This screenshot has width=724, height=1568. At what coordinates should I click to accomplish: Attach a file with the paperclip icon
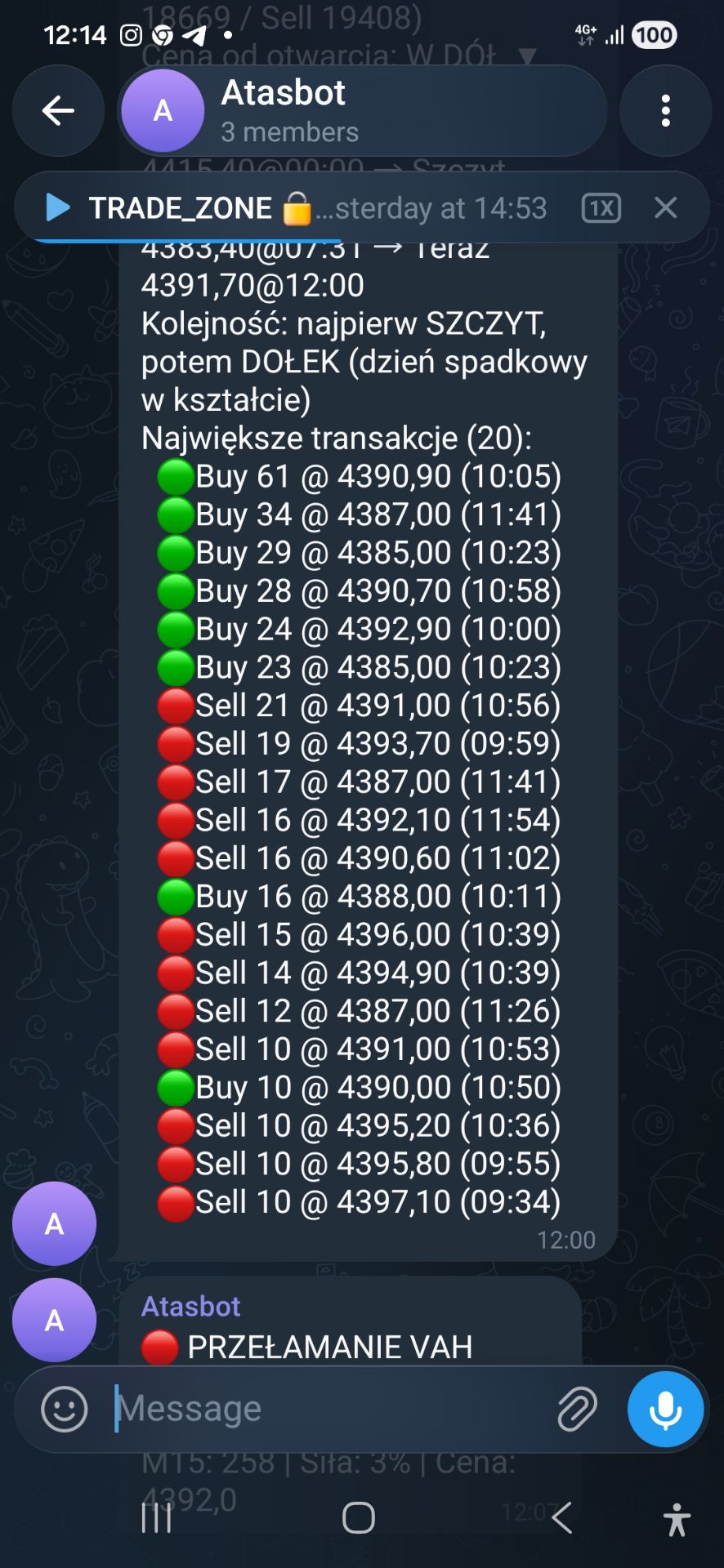pyautogui.click(x=577, y=1409)
